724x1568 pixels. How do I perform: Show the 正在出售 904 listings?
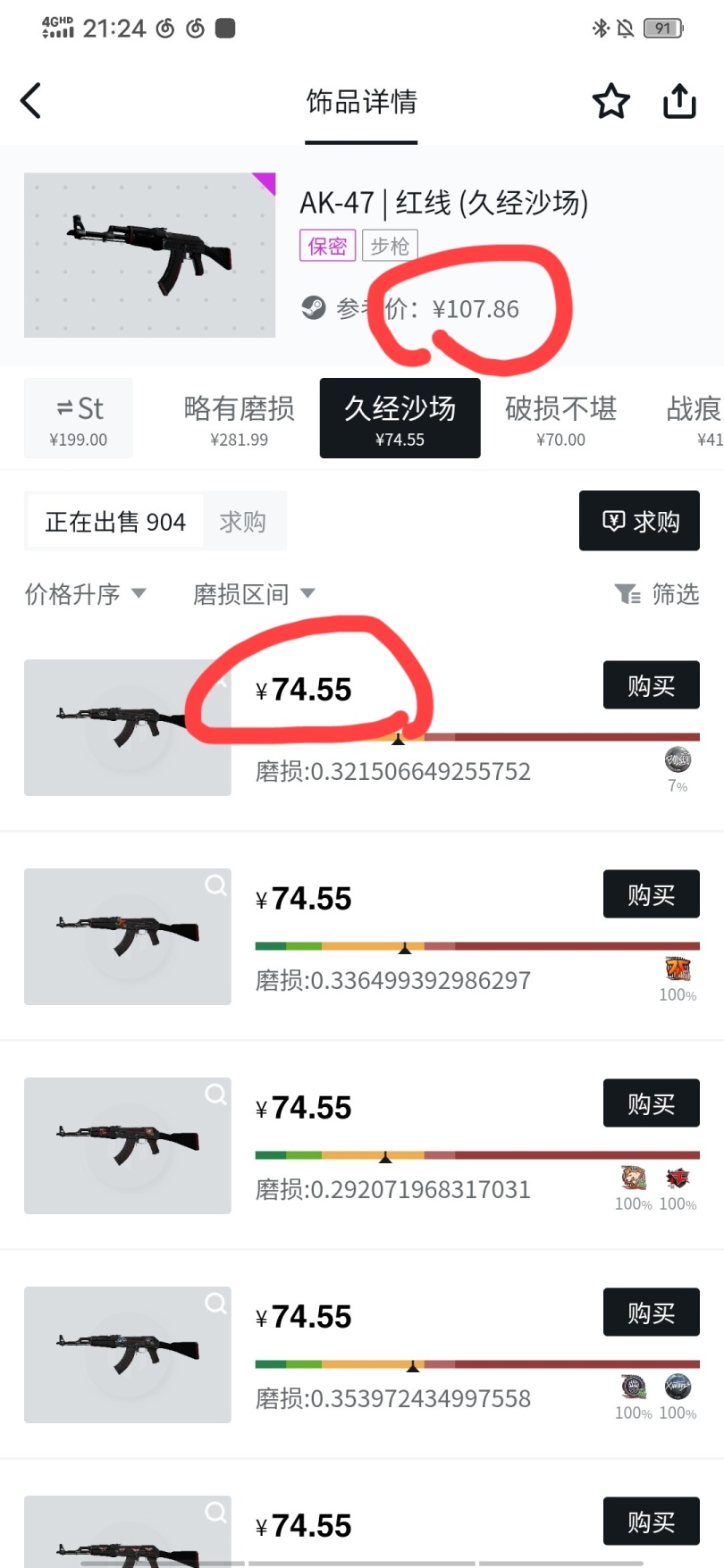click(115, 522)
